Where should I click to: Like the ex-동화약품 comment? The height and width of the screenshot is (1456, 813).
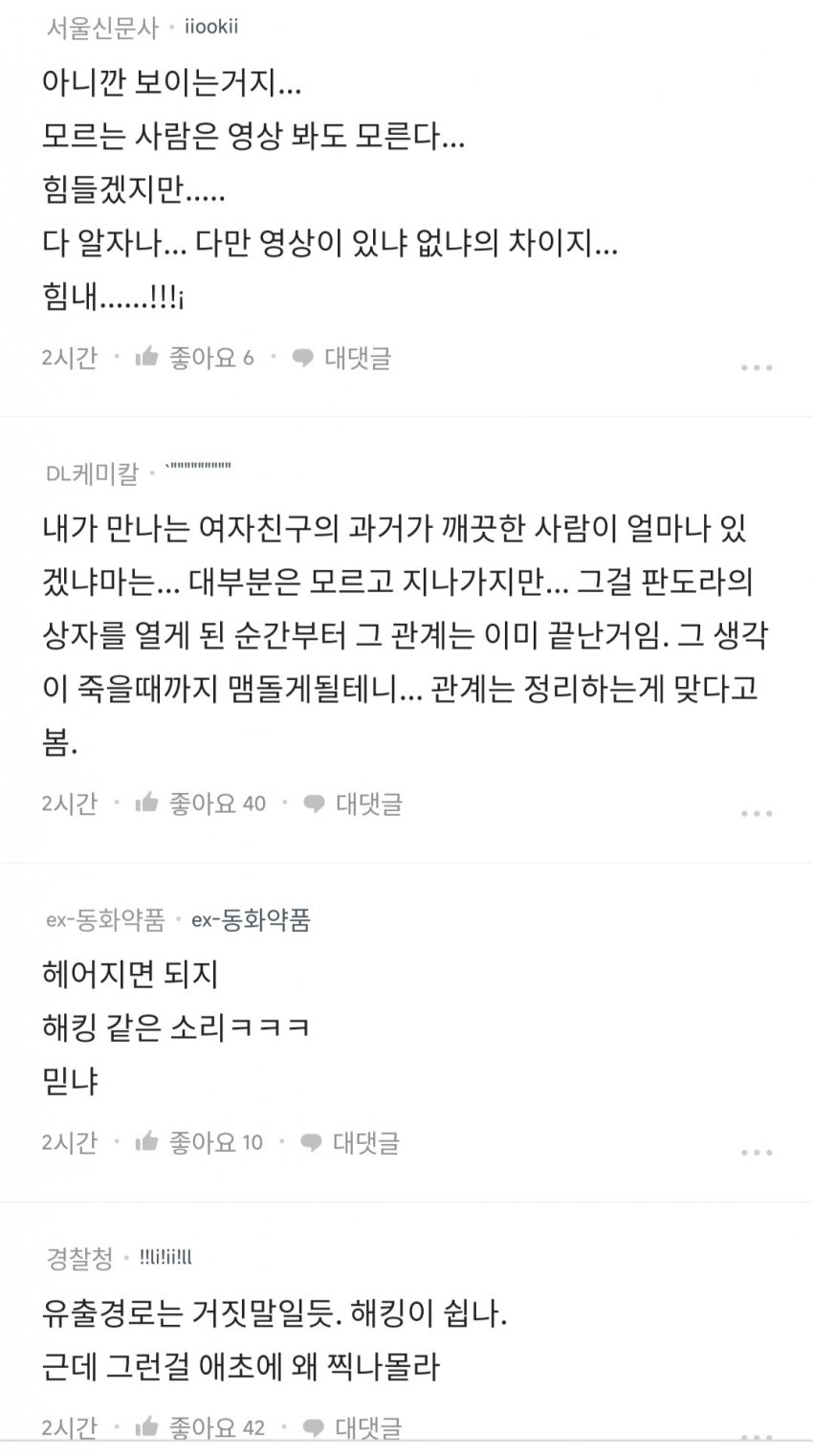(x=199, y=1142)
